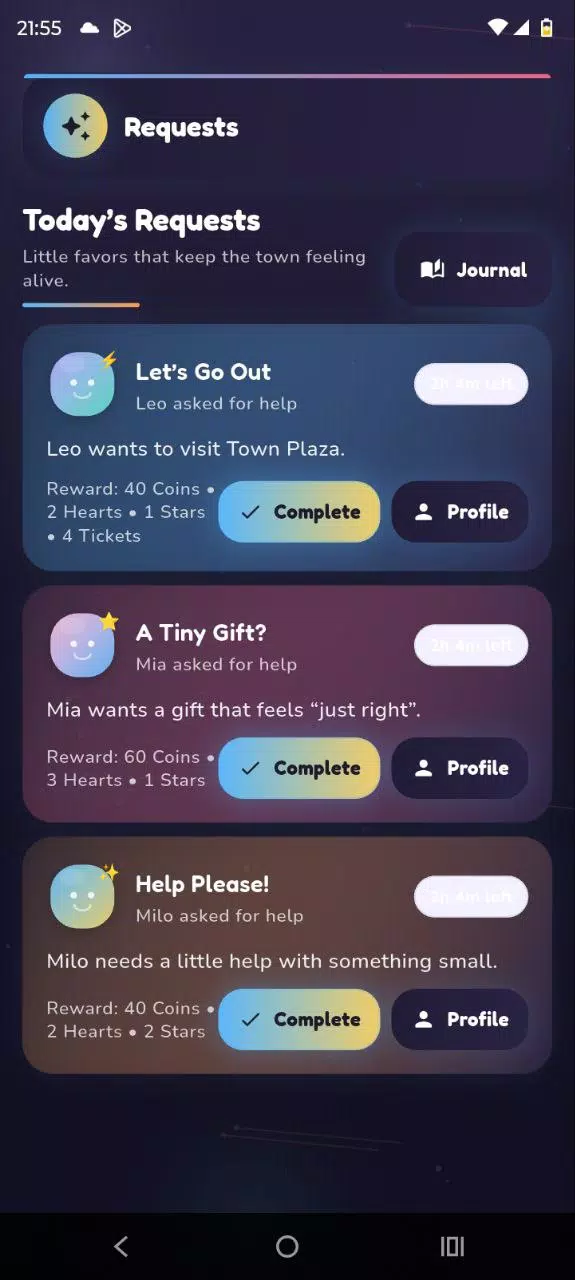Show Milo's profile
Image resolution: width=575 pixels, height=1280 pixels.
460,1019
